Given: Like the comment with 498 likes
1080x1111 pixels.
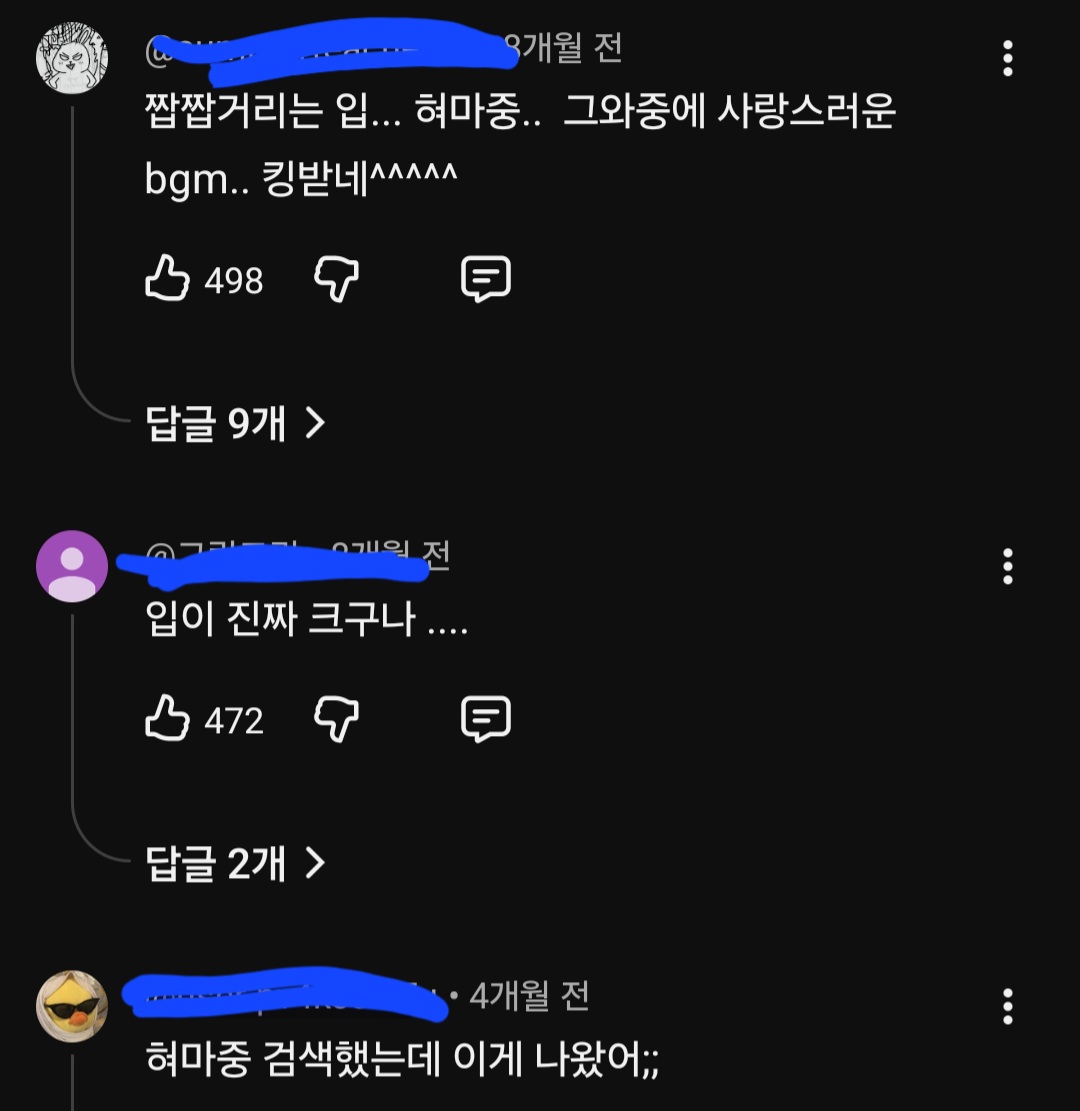Looking at the screenshot, I should tap(167, 279).
